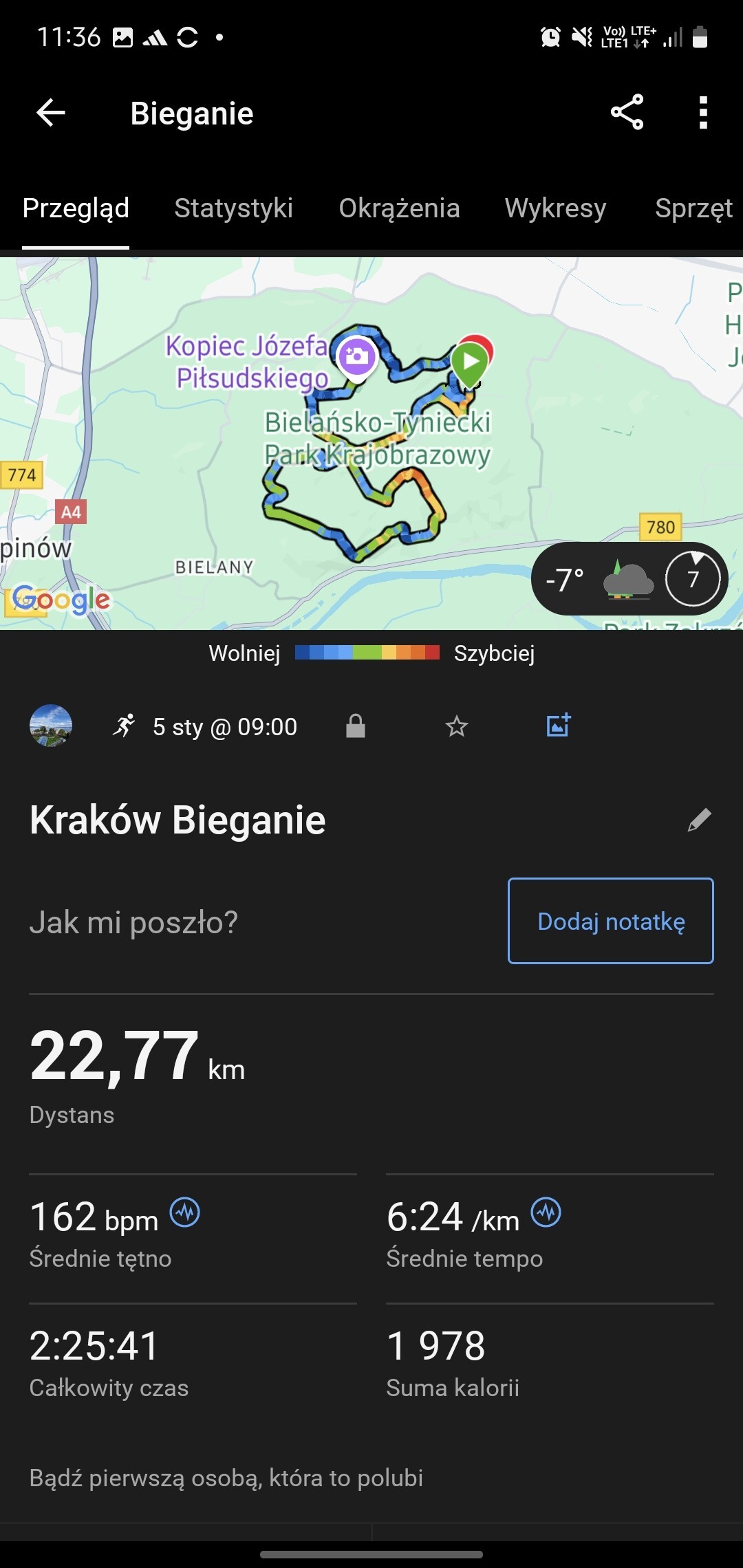Add a photo to the activity
This screenshot has height=1568, width=743.
[x=558, y=726]
